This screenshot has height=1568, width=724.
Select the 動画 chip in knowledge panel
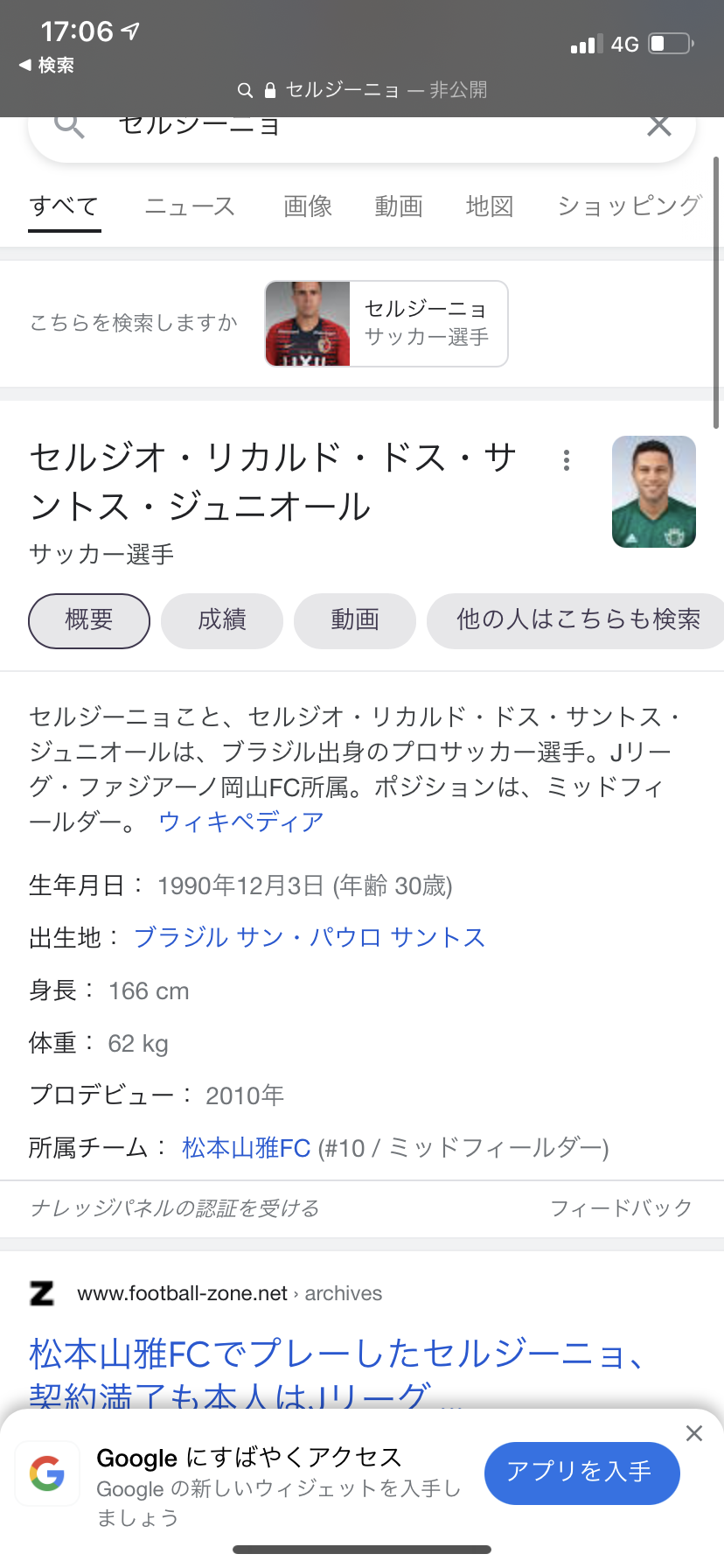click(355, 620)
